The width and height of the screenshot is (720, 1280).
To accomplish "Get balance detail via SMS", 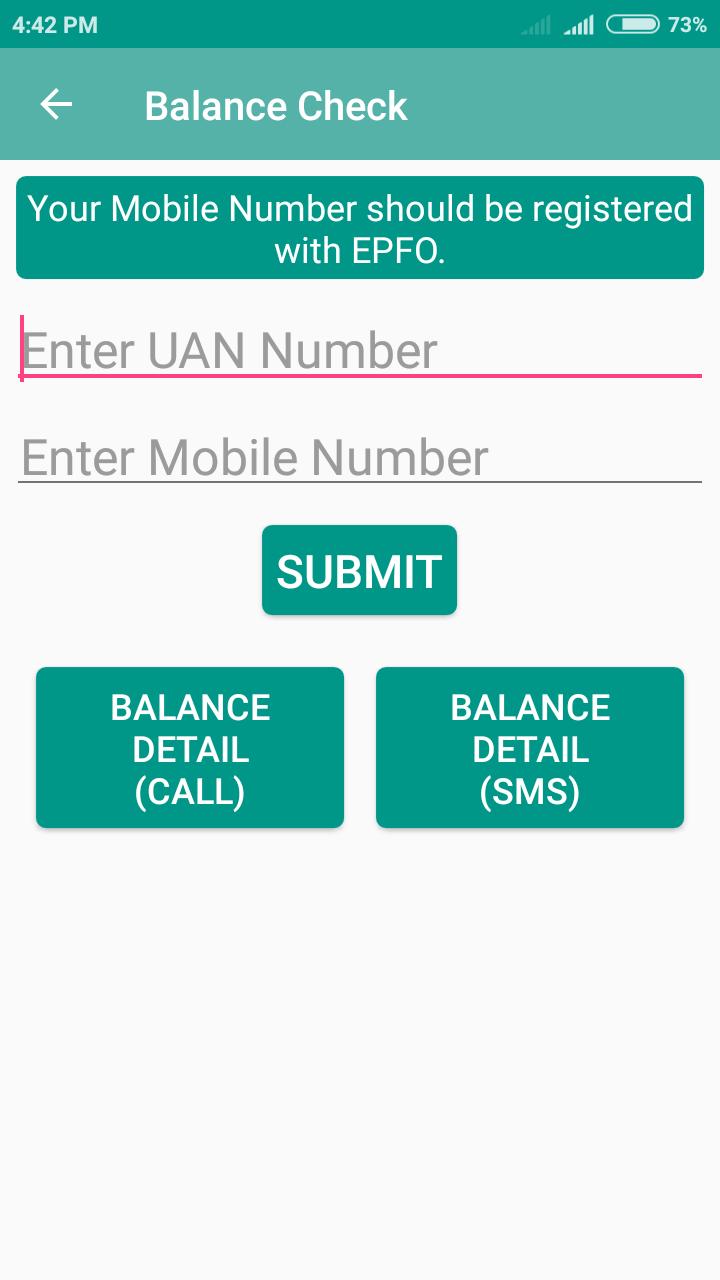I will pos(530,748).
